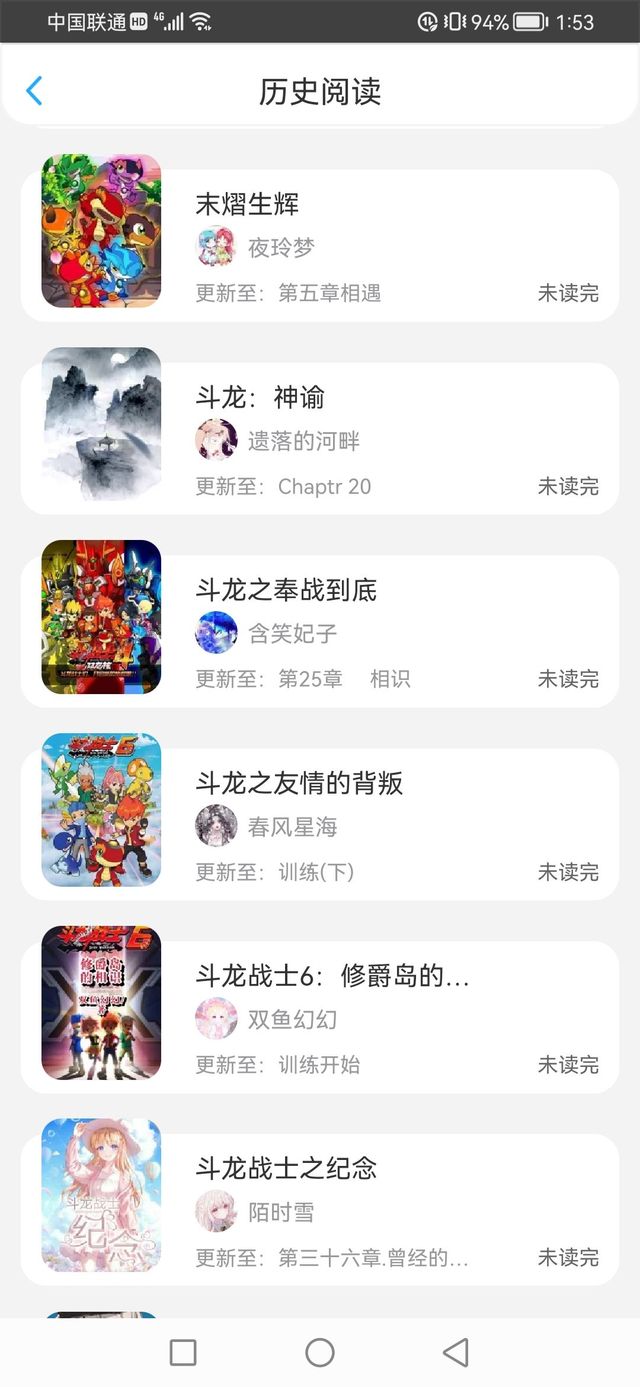Open the book 斗龙之友情的背叛
This screenshot has width=640, height=1387.
click(320, 824)
